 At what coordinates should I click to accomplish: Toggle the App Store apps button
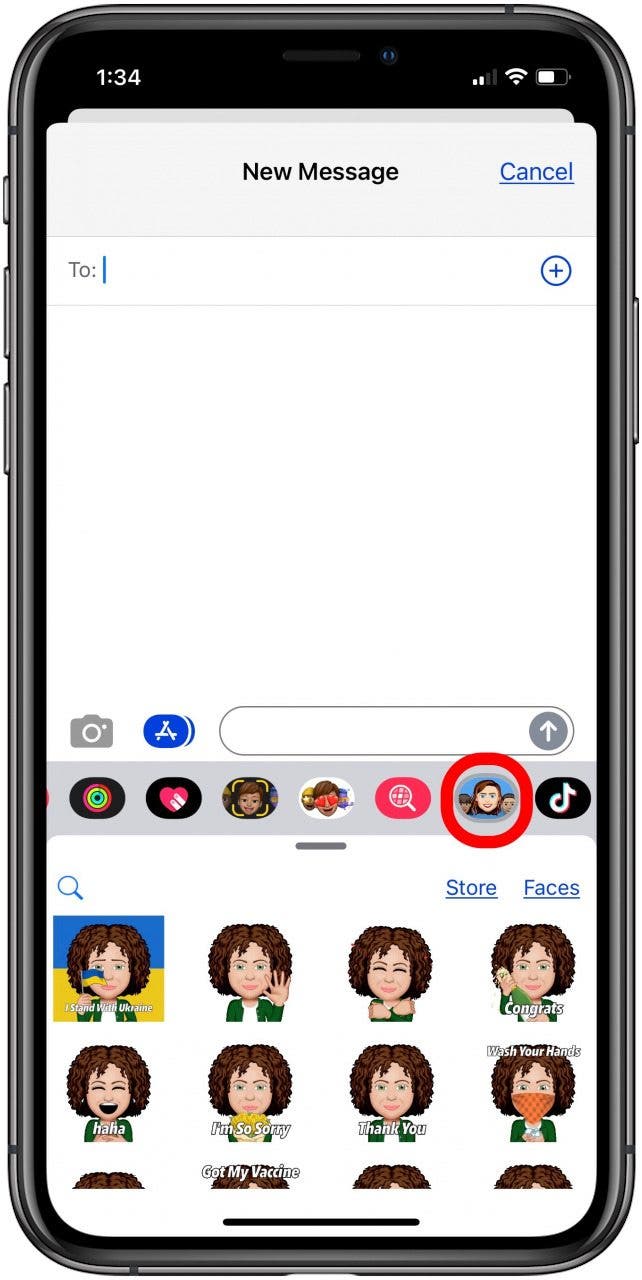pyautogui.click(x=168, y=732)
